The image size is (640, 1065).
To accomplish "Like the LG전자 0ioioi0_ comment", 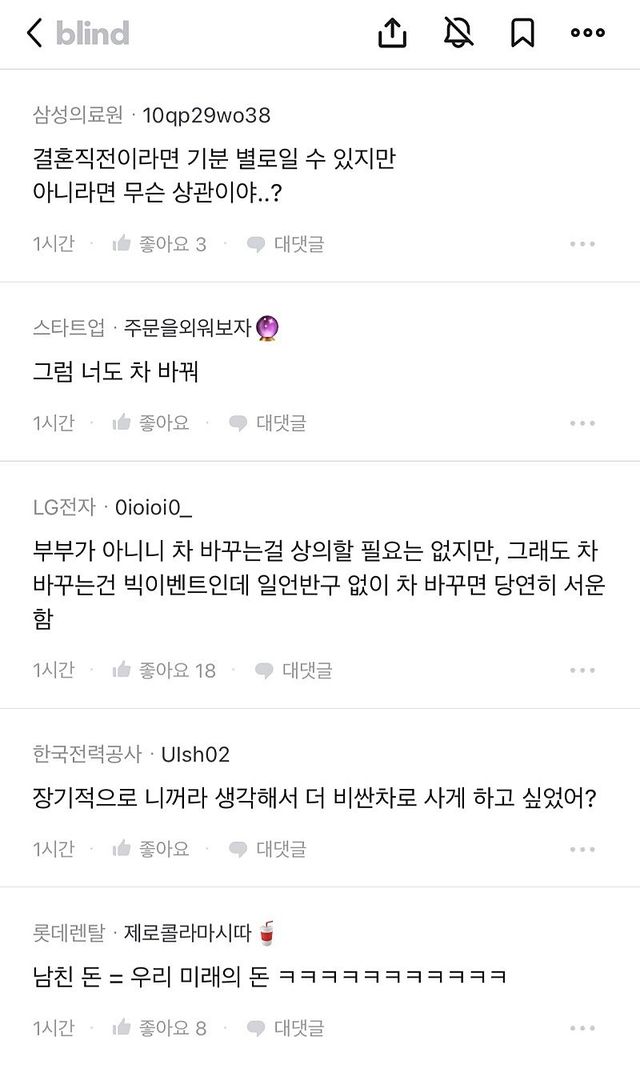I will click(163, 669).
